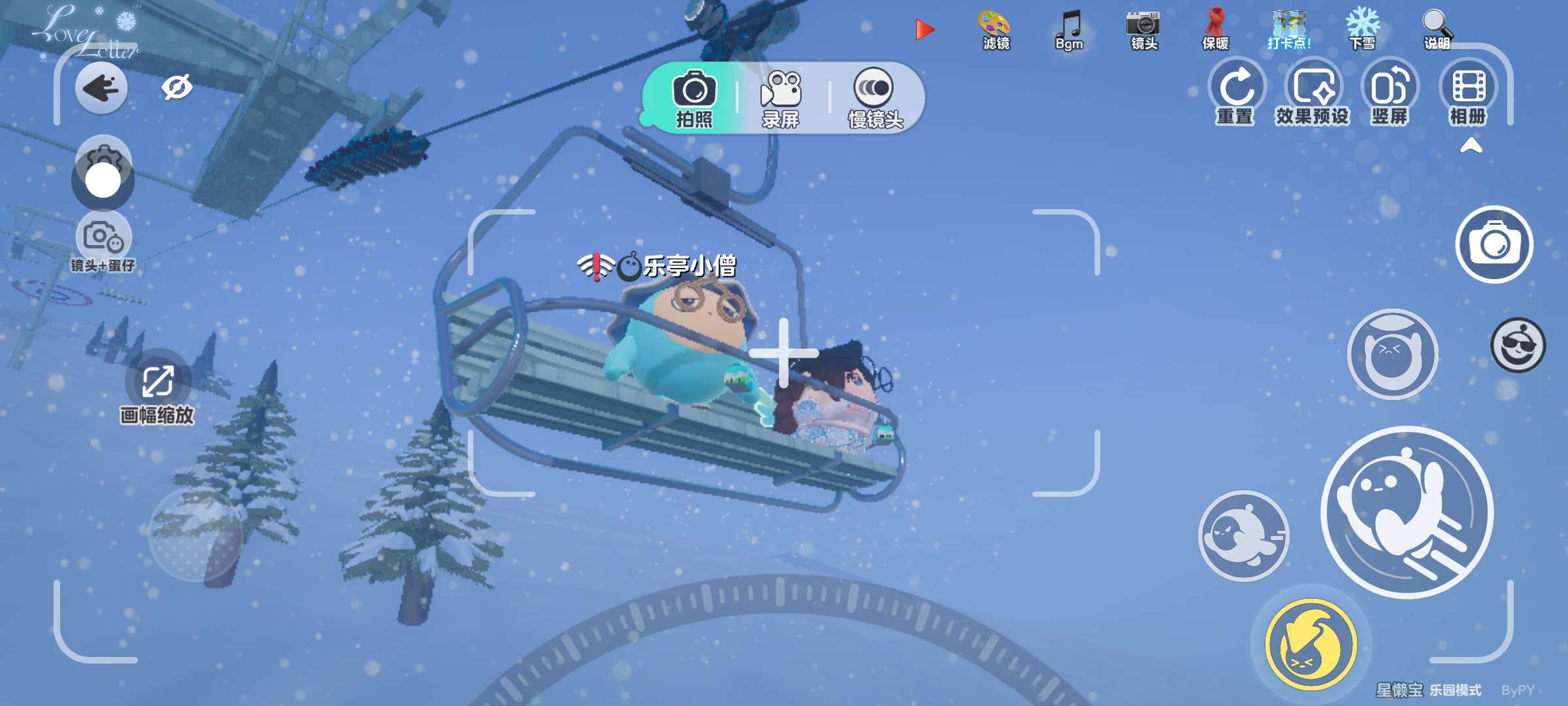The width and height of the screenshot is (1568, 706).
Task: Open the 打卡点! check-in spots
Action: (x=1289, y=30)
